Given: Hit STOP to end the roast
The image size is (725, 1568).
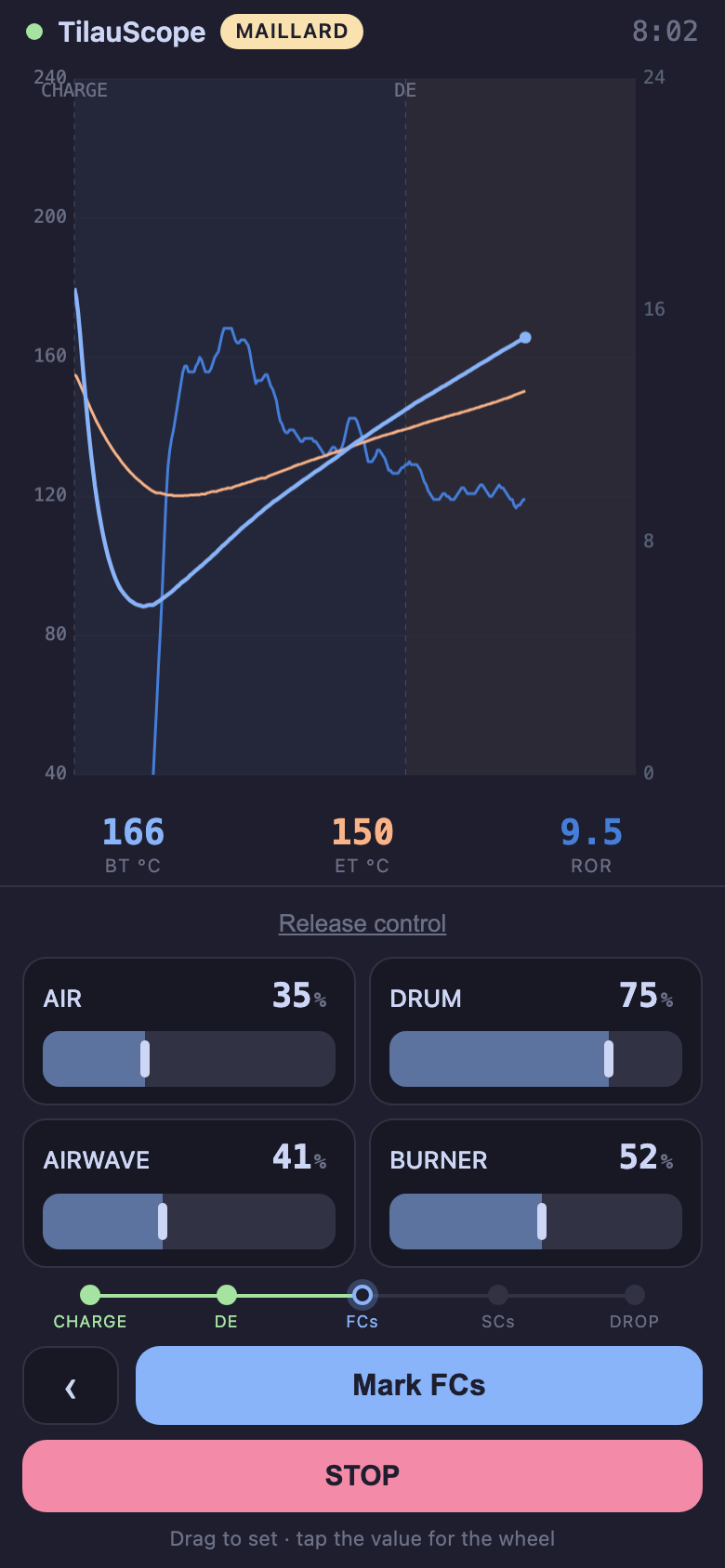Looking at the screenshot, I should point(362,1476).
